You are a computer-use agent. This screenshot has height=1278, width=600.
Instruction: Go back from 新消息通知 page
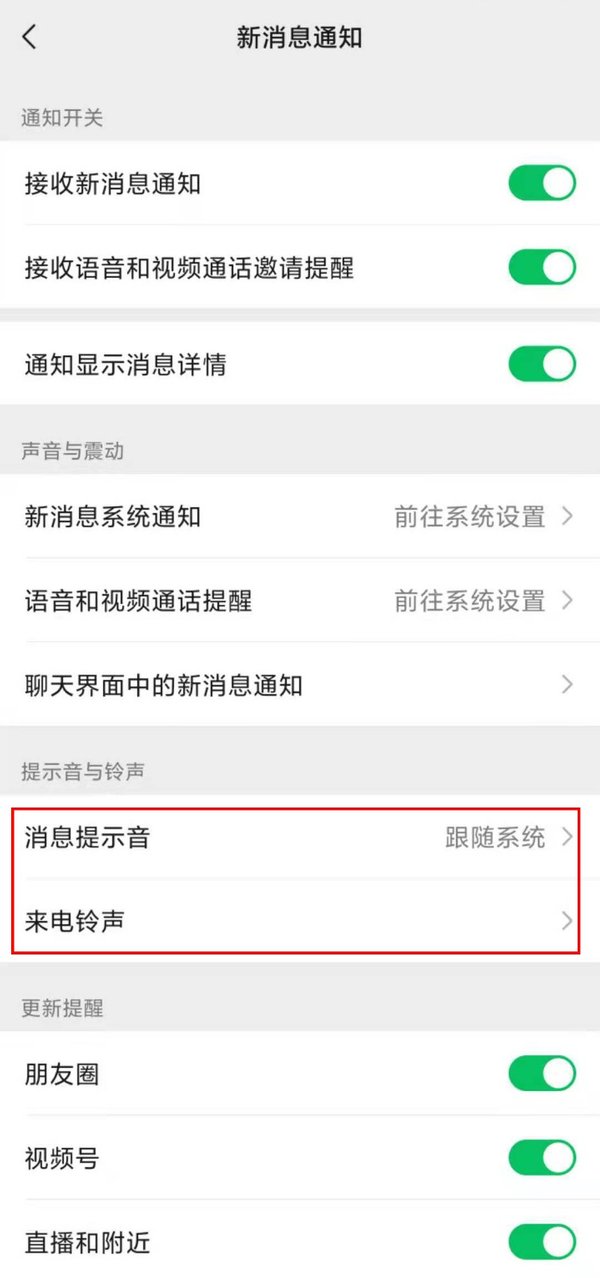point(29,38)
